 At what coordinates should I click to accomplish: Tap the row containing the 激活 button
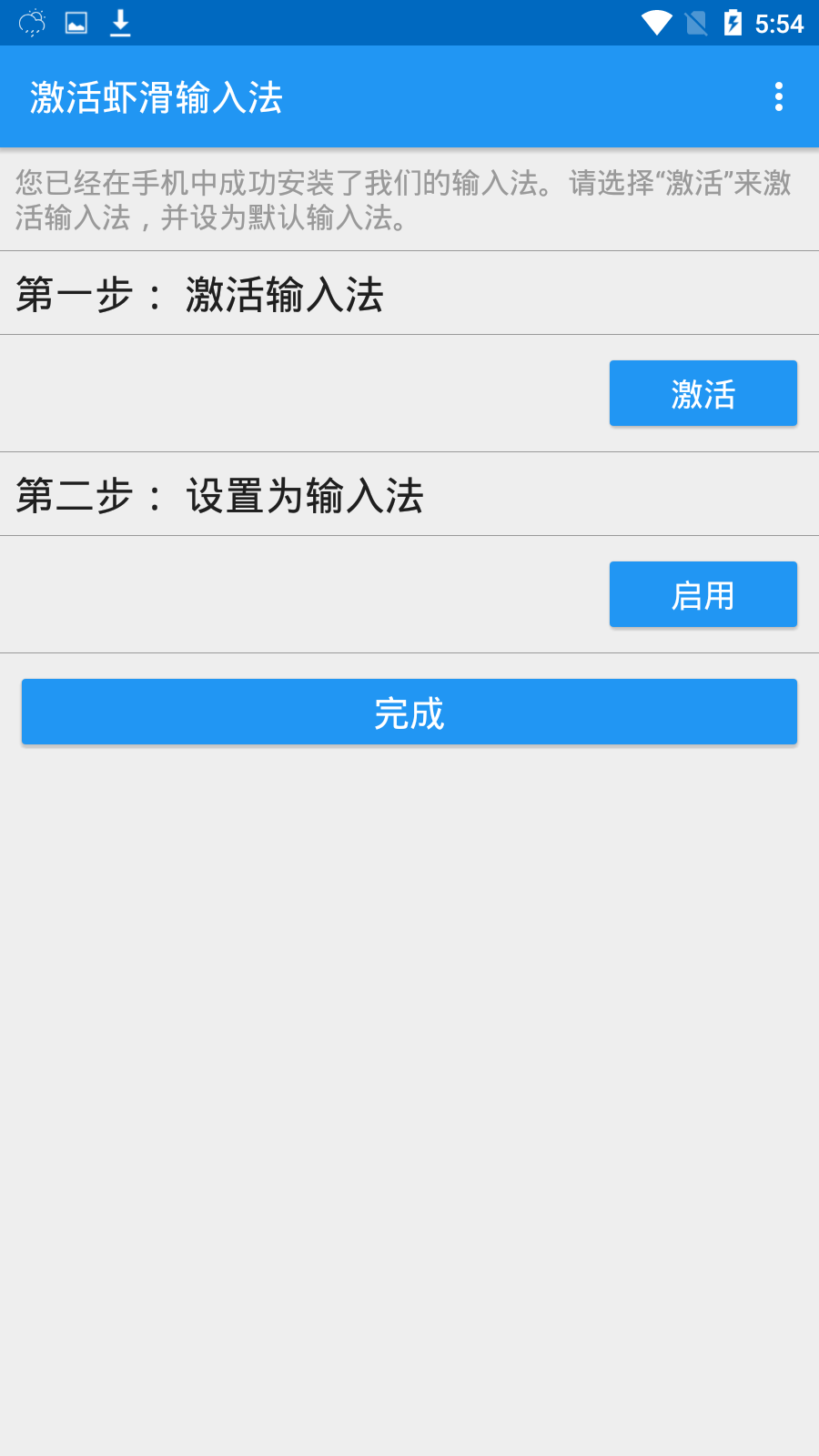pos(318,393)
